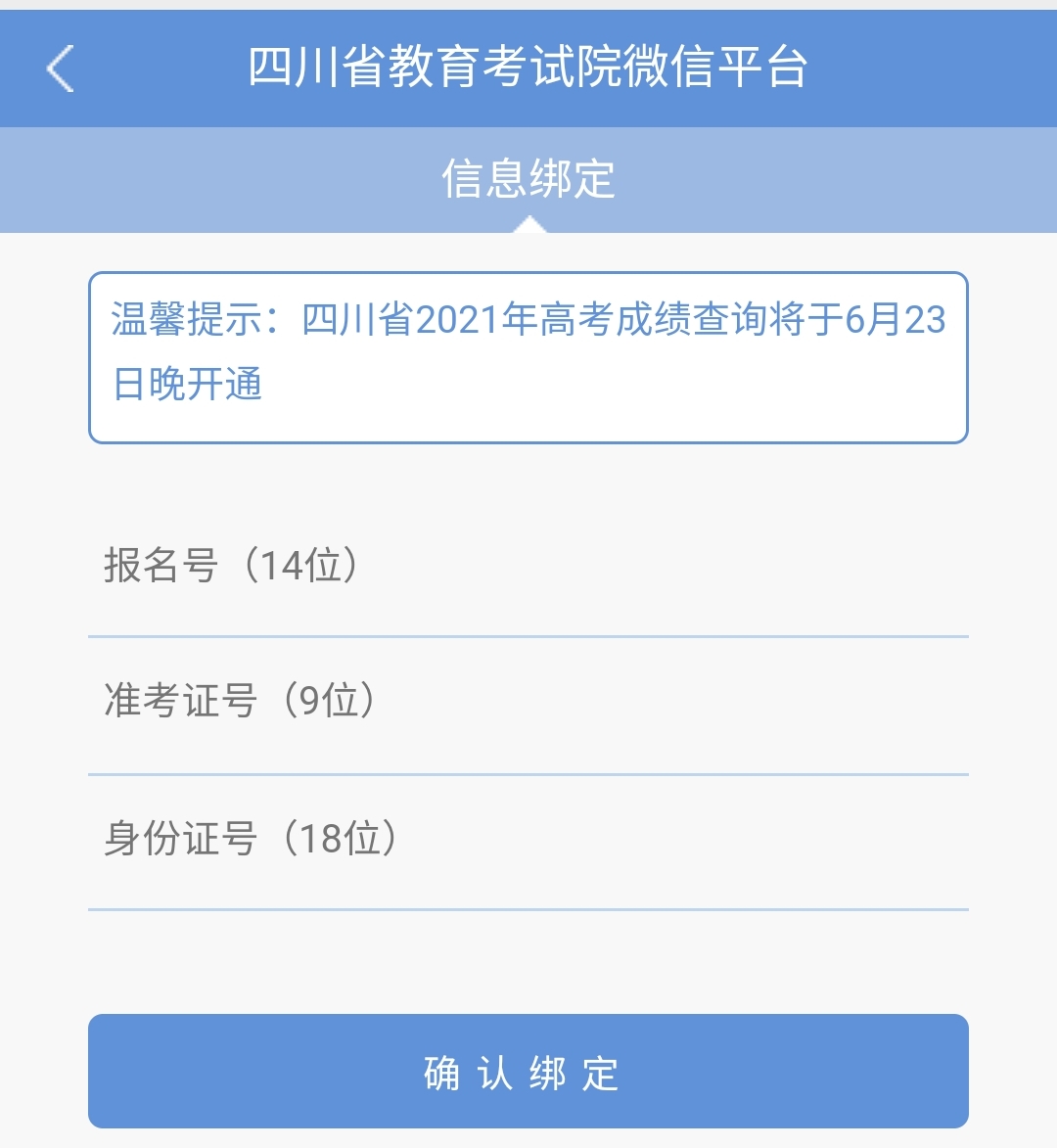Tap the underline below 准考证号
This screenshot has height=1148, width=1057.
[528, 773]
